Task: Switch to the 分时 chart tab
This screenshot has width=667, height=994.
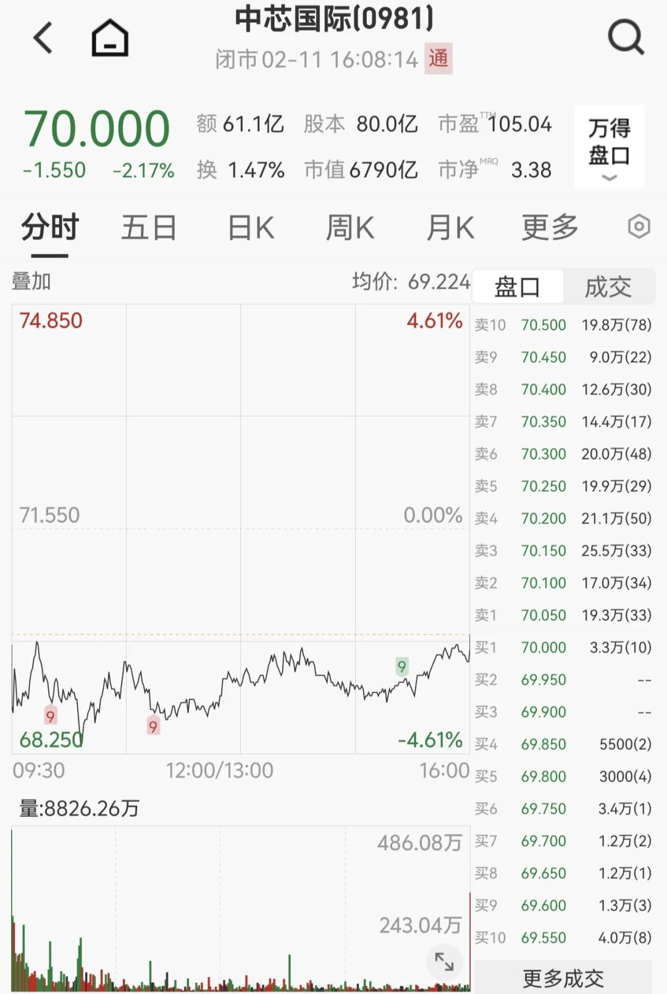Action: pyautogui.click(x=49, y=228)
